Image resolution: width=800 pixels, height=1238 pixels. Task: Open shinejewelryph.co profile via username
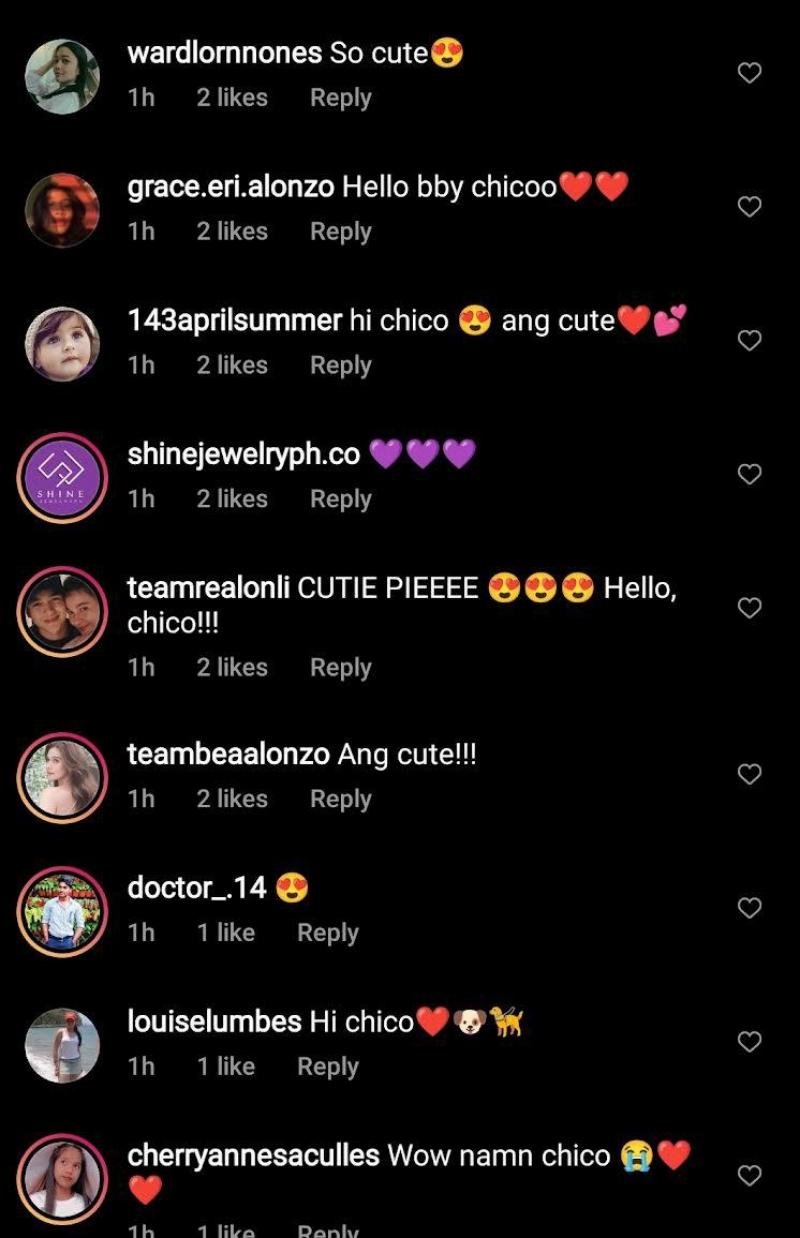243,454
